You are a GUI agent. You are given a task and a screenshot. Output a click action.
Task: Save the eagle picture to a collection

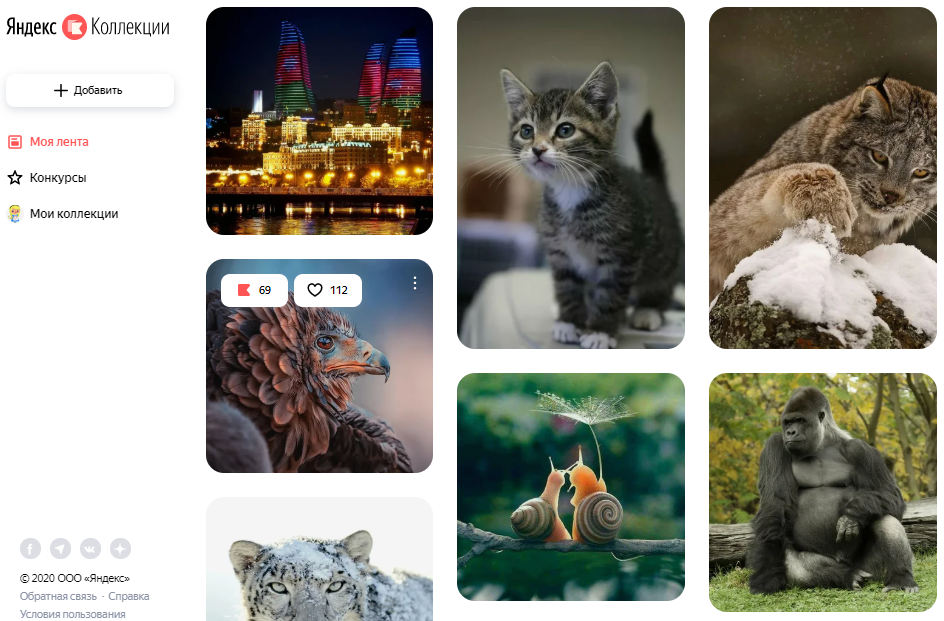(x=254, y=290)
